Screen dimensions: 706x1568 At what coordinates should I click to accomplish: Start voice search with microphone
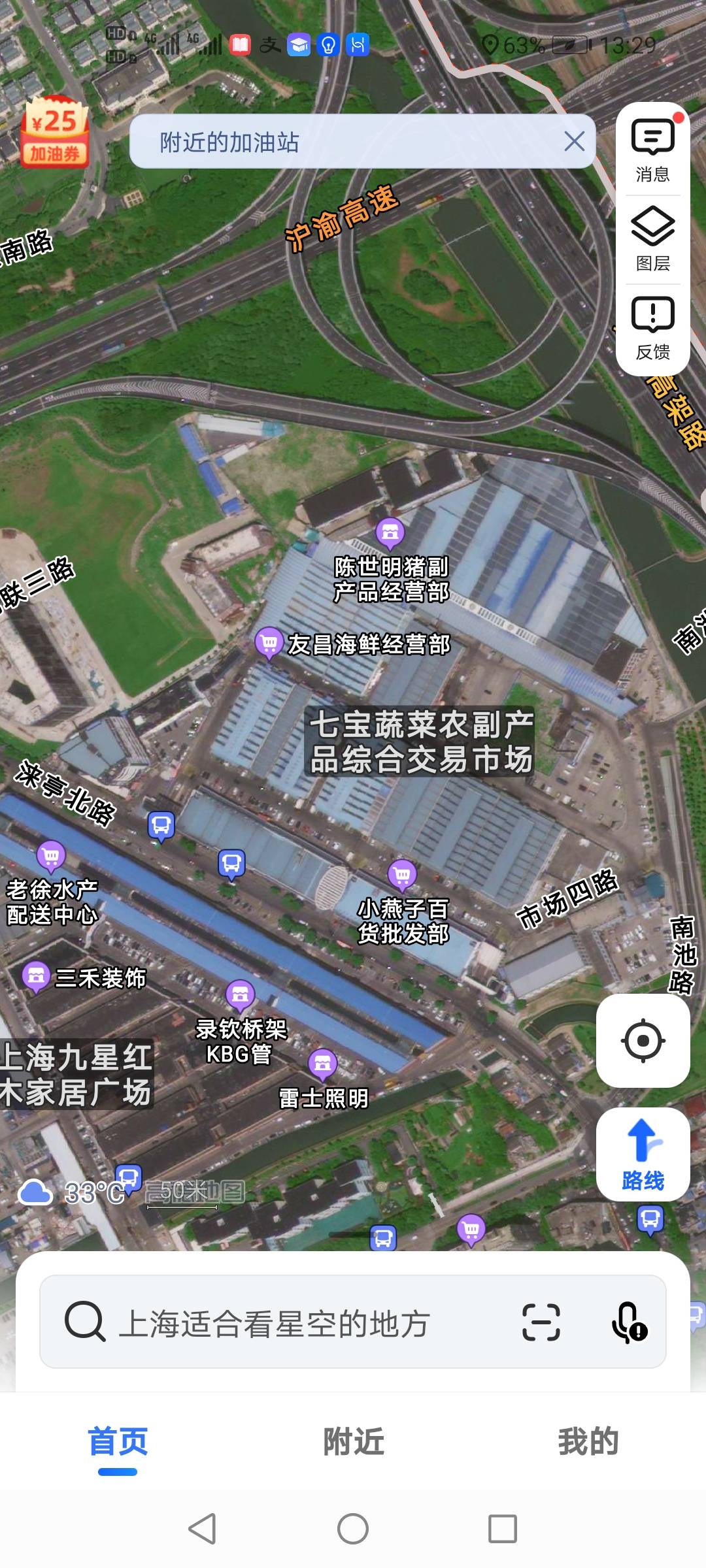click(x=629, y=1322)
